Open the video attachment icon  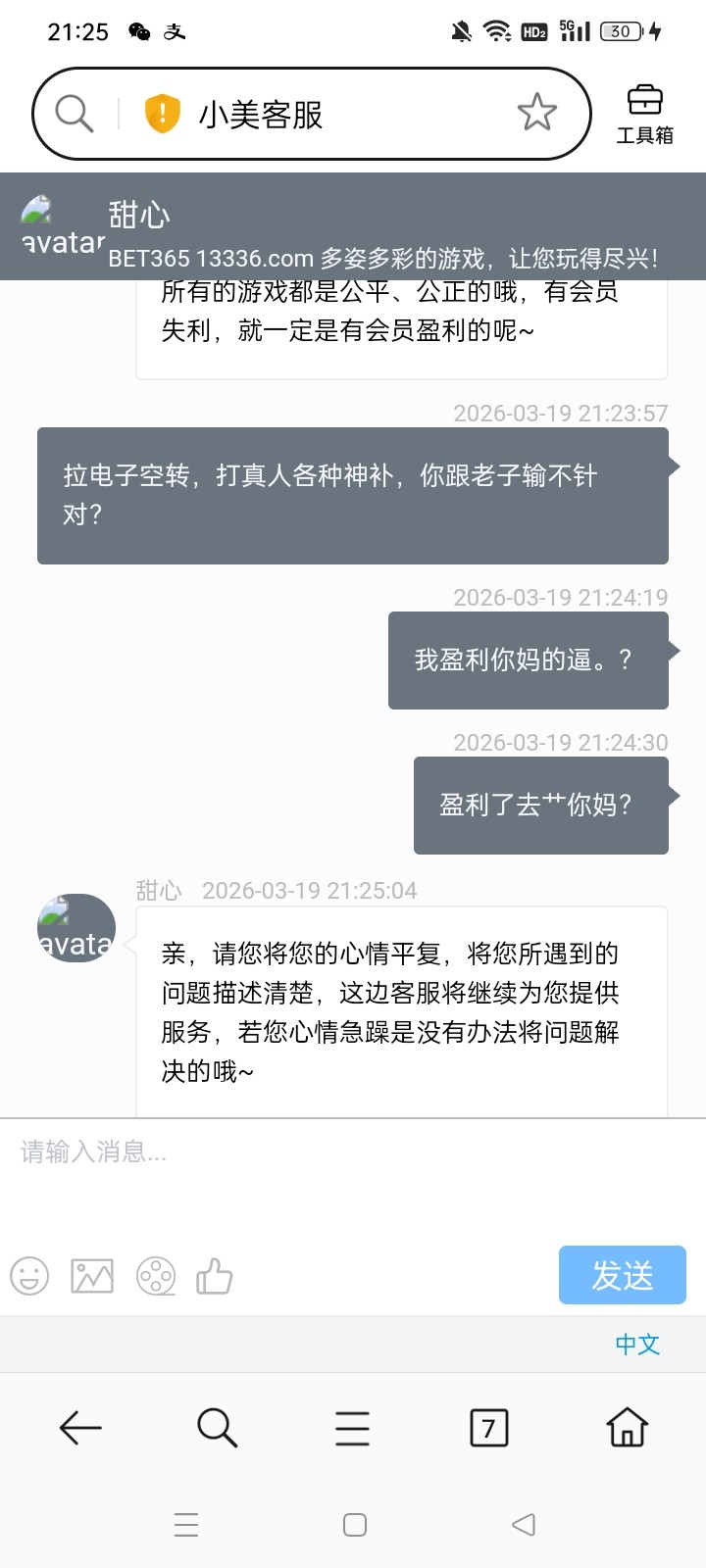tap(156, 1276)
